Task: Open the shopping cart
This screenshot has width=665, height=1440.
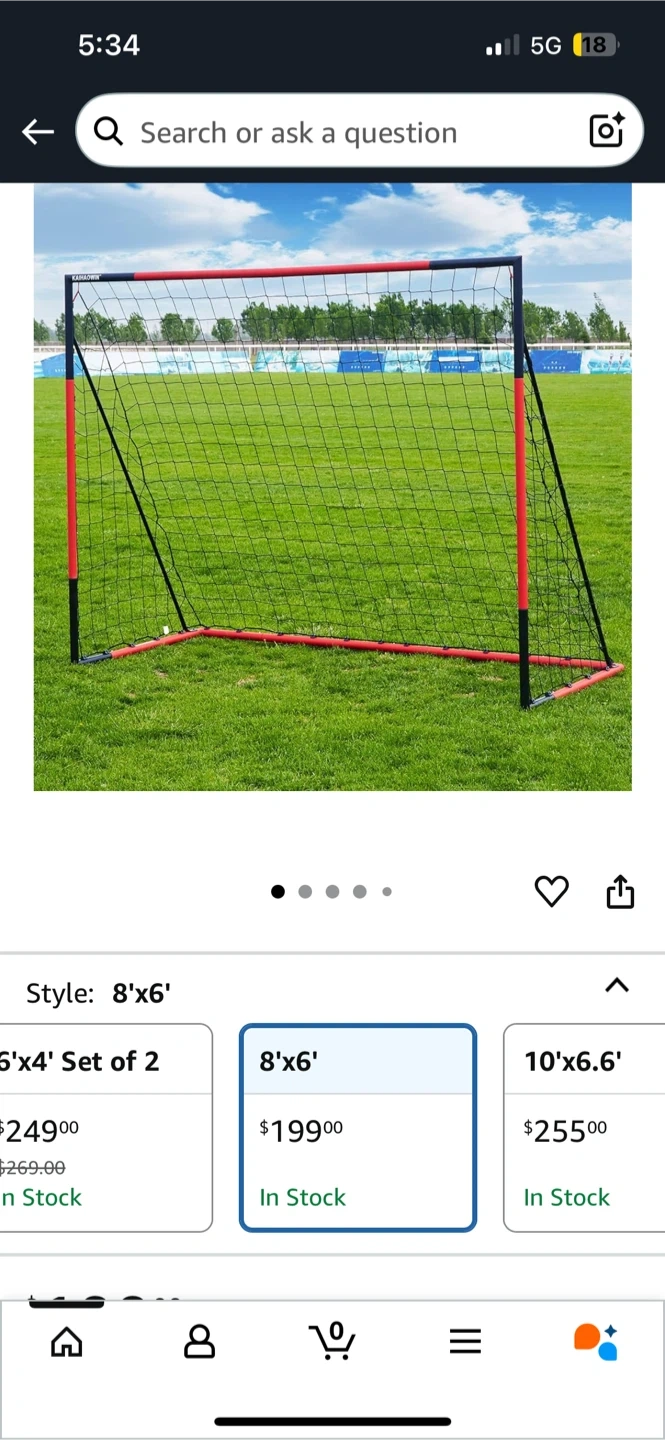Action: 331,1341
